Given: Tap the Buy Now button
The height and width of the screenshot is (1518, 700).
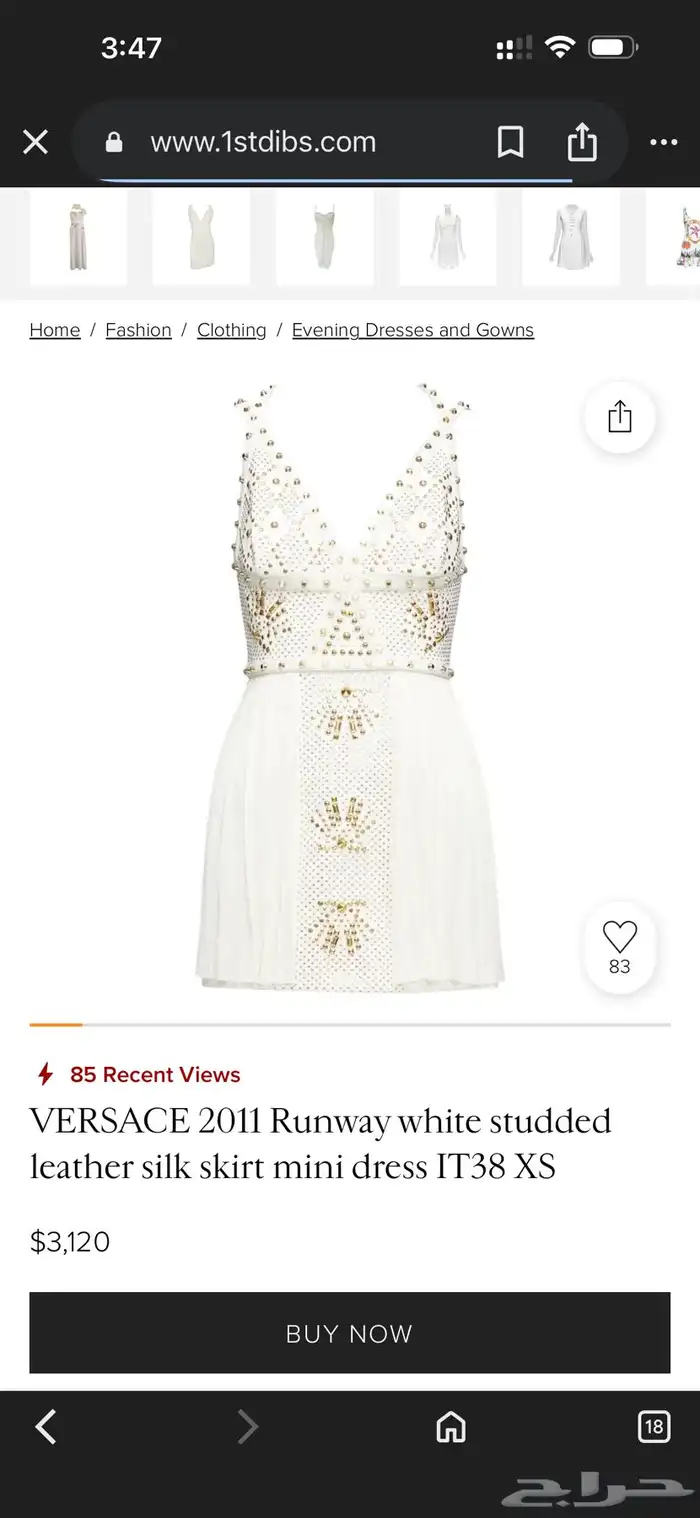Looking at the screenshot, I should tap(349, 1333).
